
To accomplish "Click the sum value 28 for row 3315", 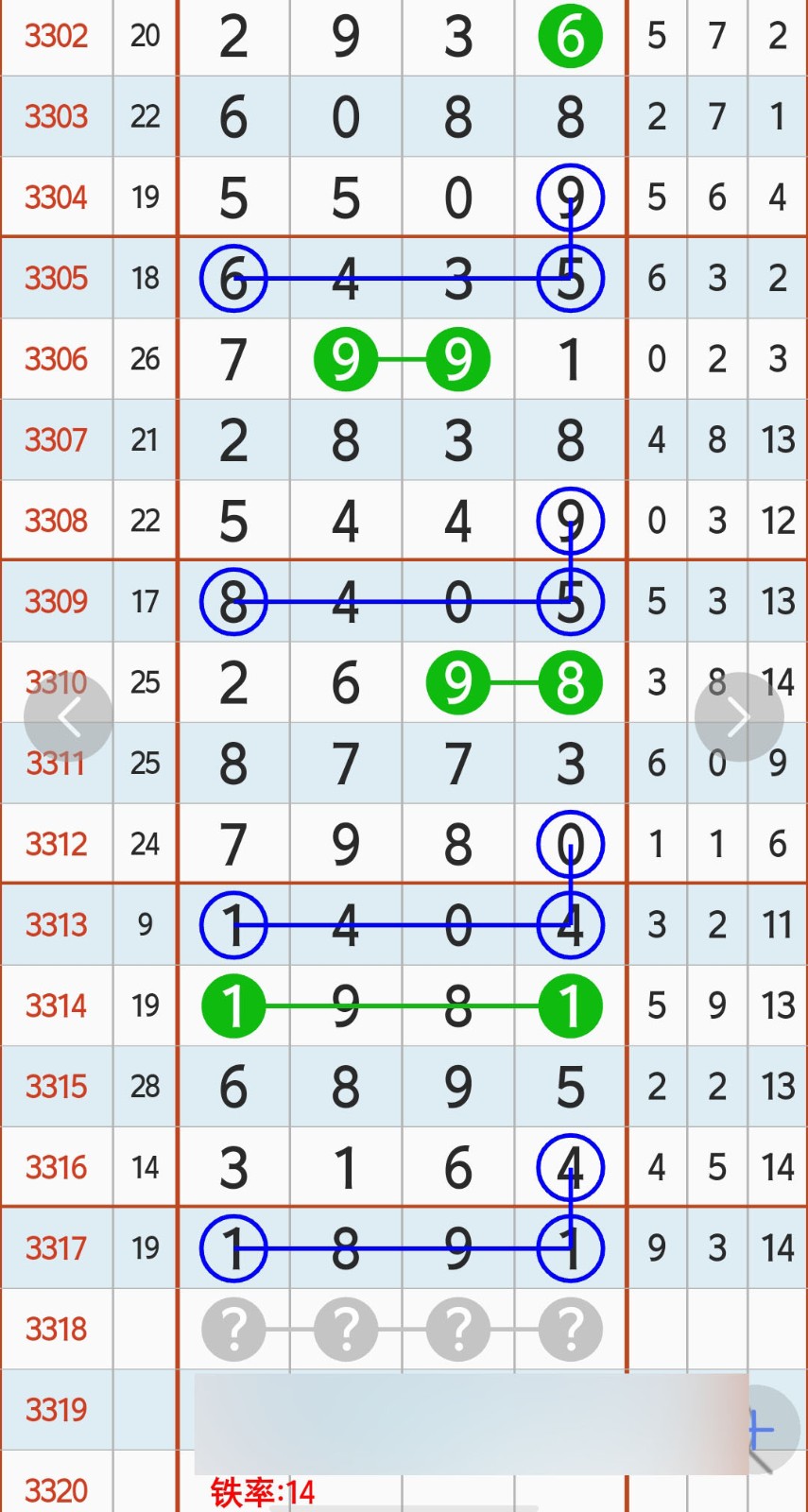I will coord(145,1086).
